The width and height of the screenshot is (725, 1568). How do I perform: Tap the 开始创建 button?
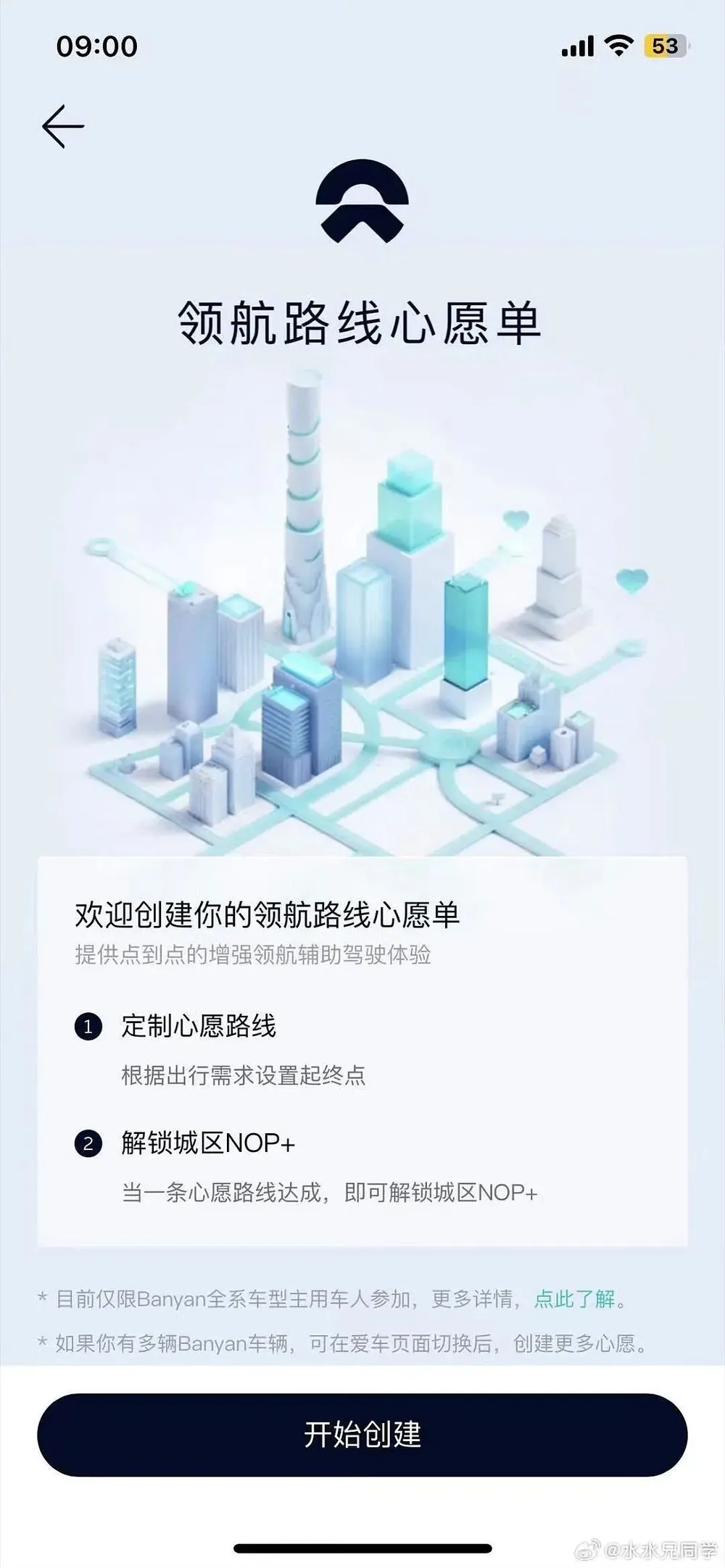coord(362,1435)
